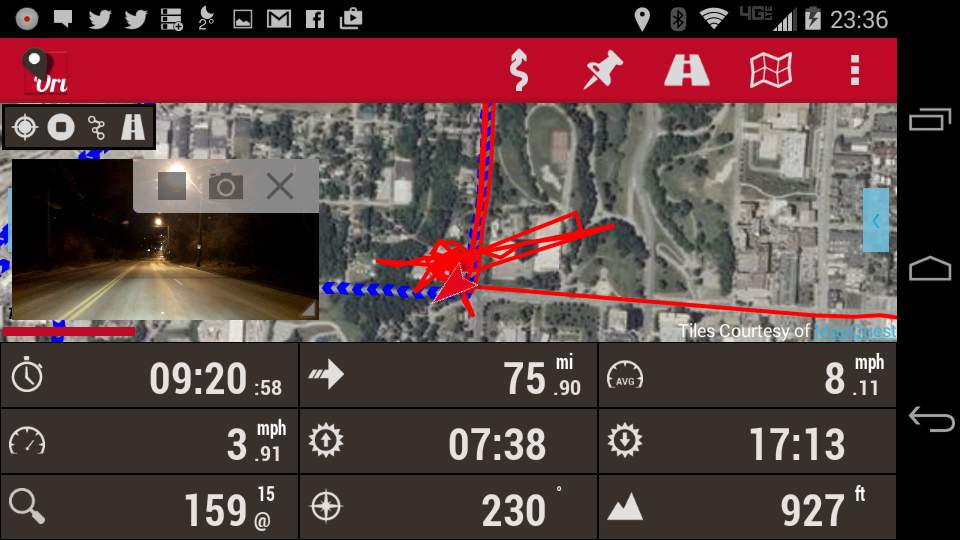The image size is (960, 540).
Task: Open the MapQuest link
Action: (x=854, y=331)
